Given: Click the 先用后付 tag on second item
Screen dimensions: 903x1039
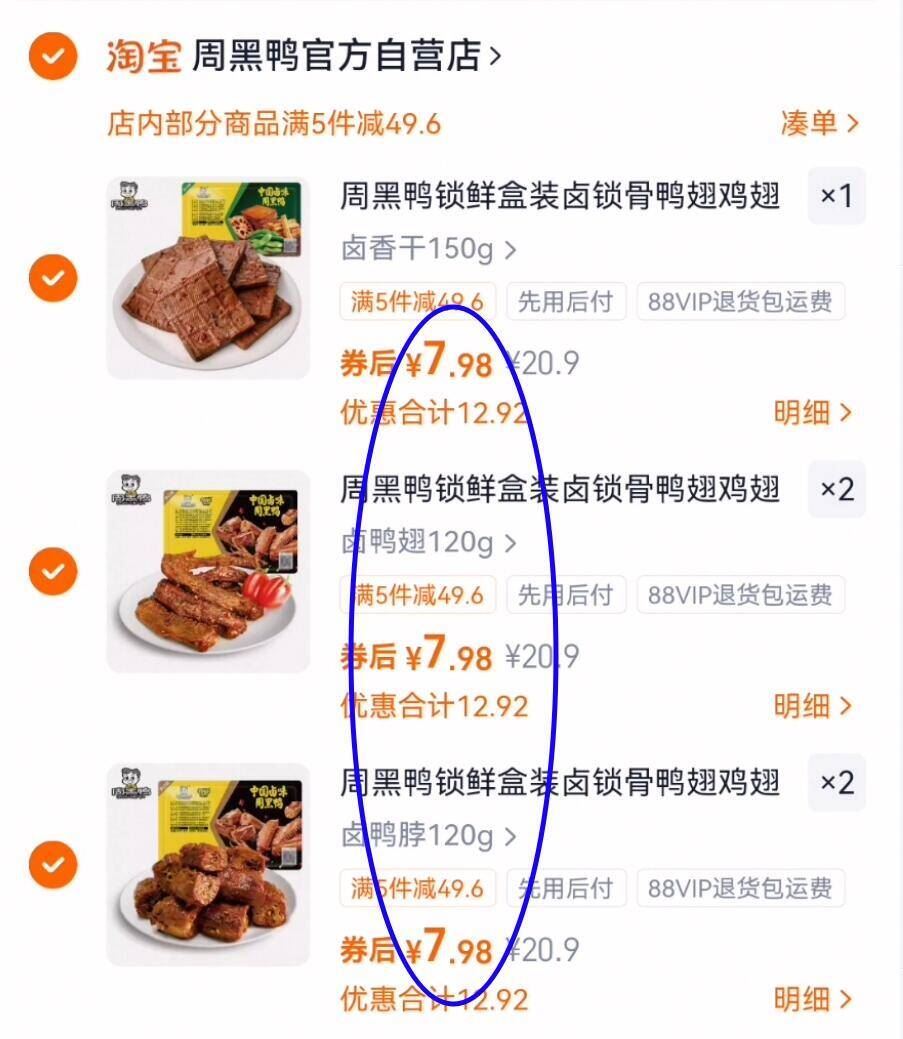Looking at the screenshot, I should click(566, 594).
